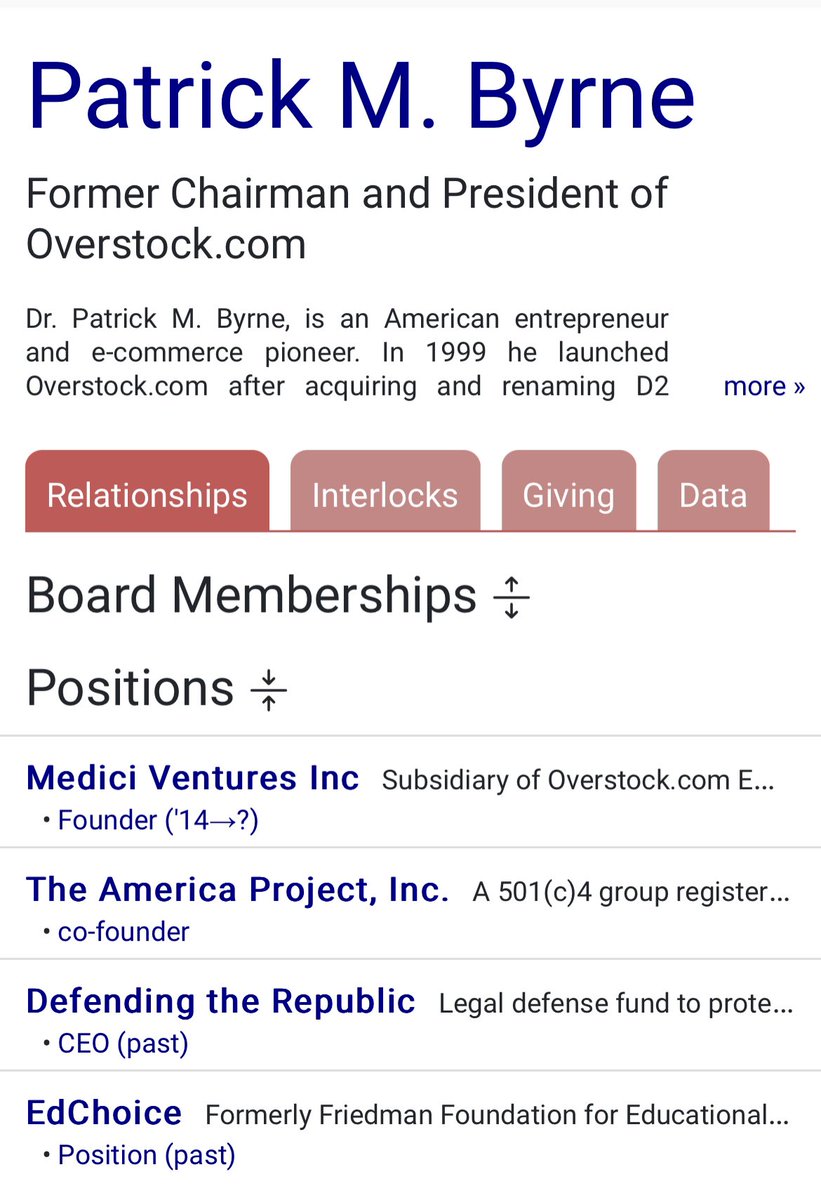
Task: Show the Relationships tab
Action: tap(147, 495)
